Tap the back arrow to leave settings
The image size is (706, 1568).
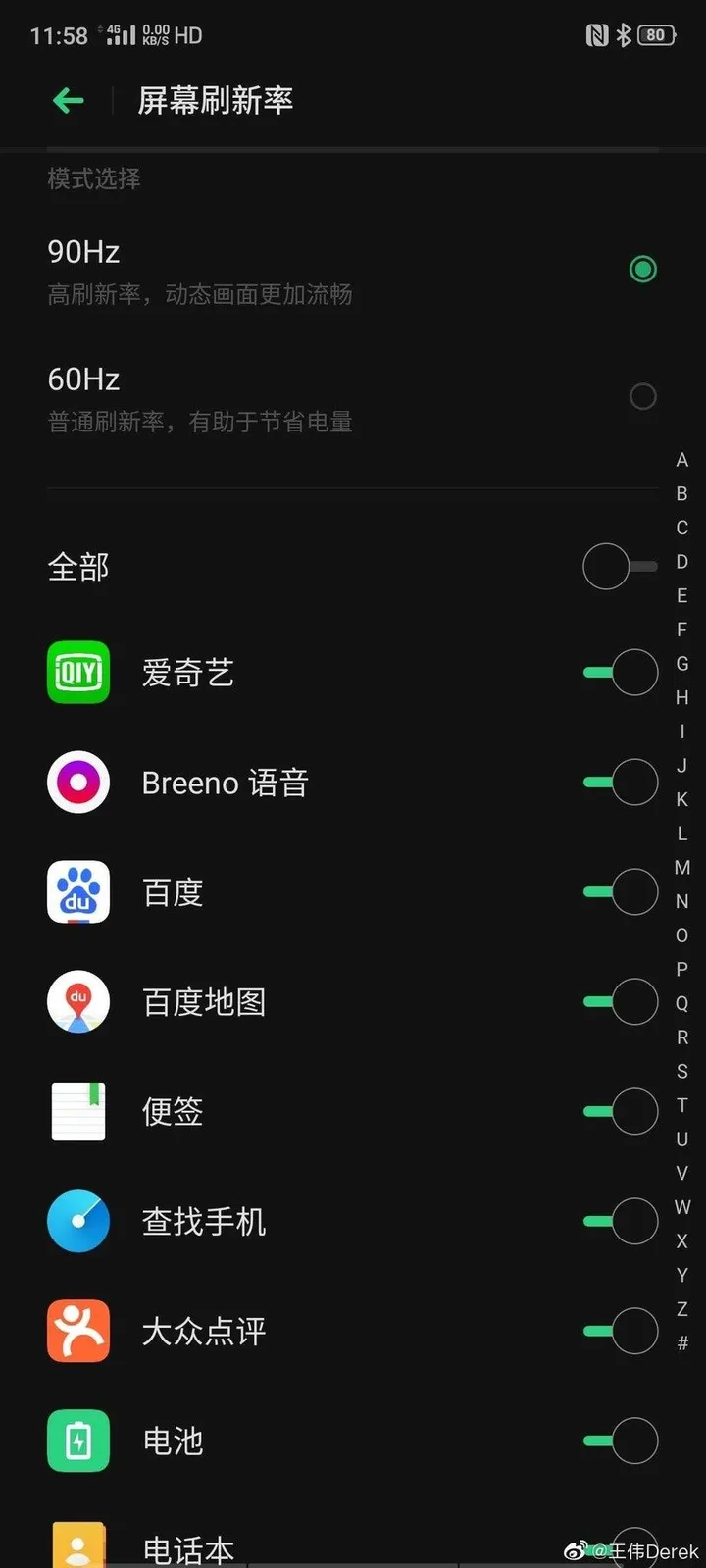coord(67,100)
